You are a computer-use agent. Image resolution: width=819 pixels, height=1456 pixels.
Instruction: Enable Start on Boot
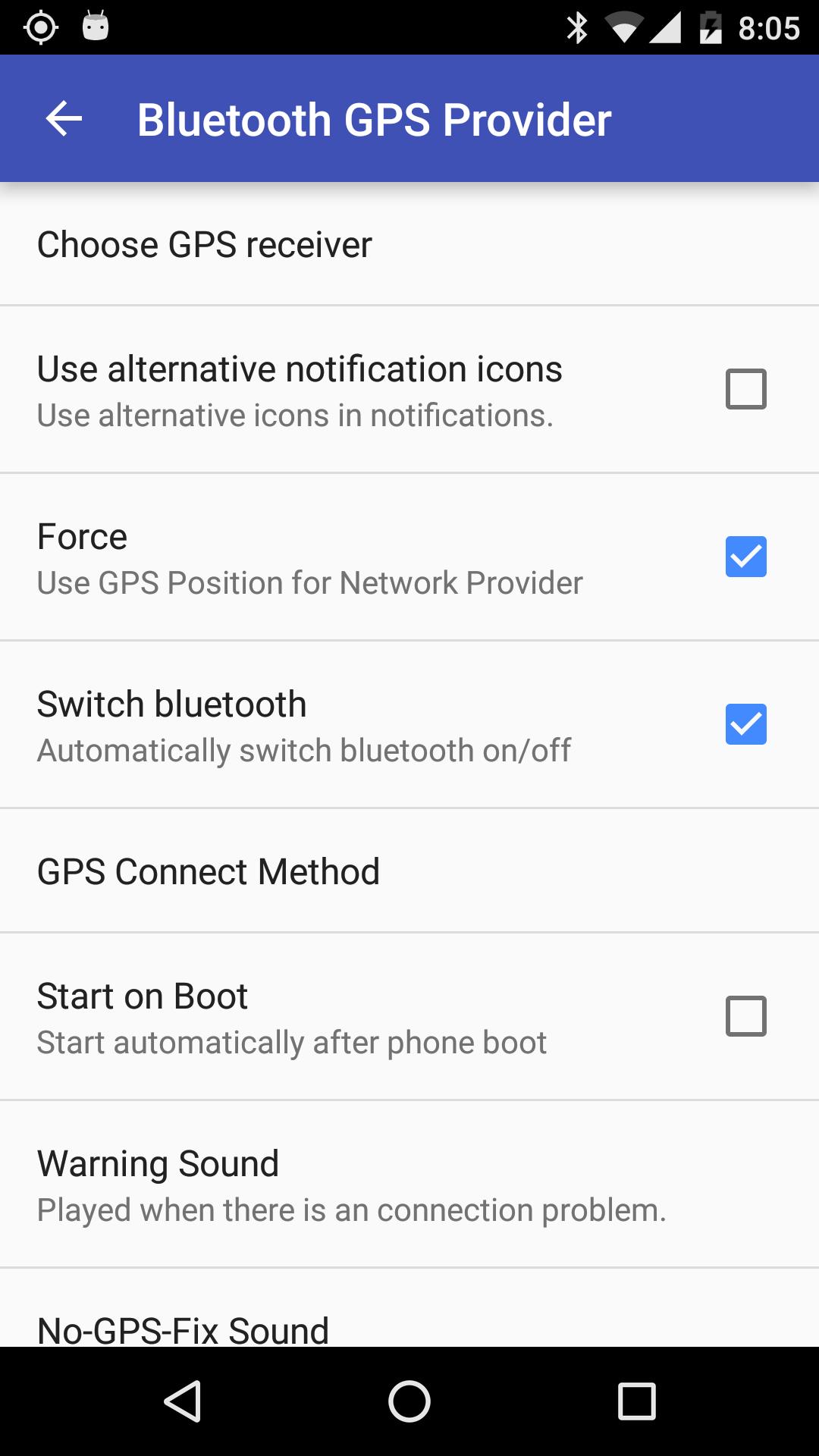[747, 1017]
